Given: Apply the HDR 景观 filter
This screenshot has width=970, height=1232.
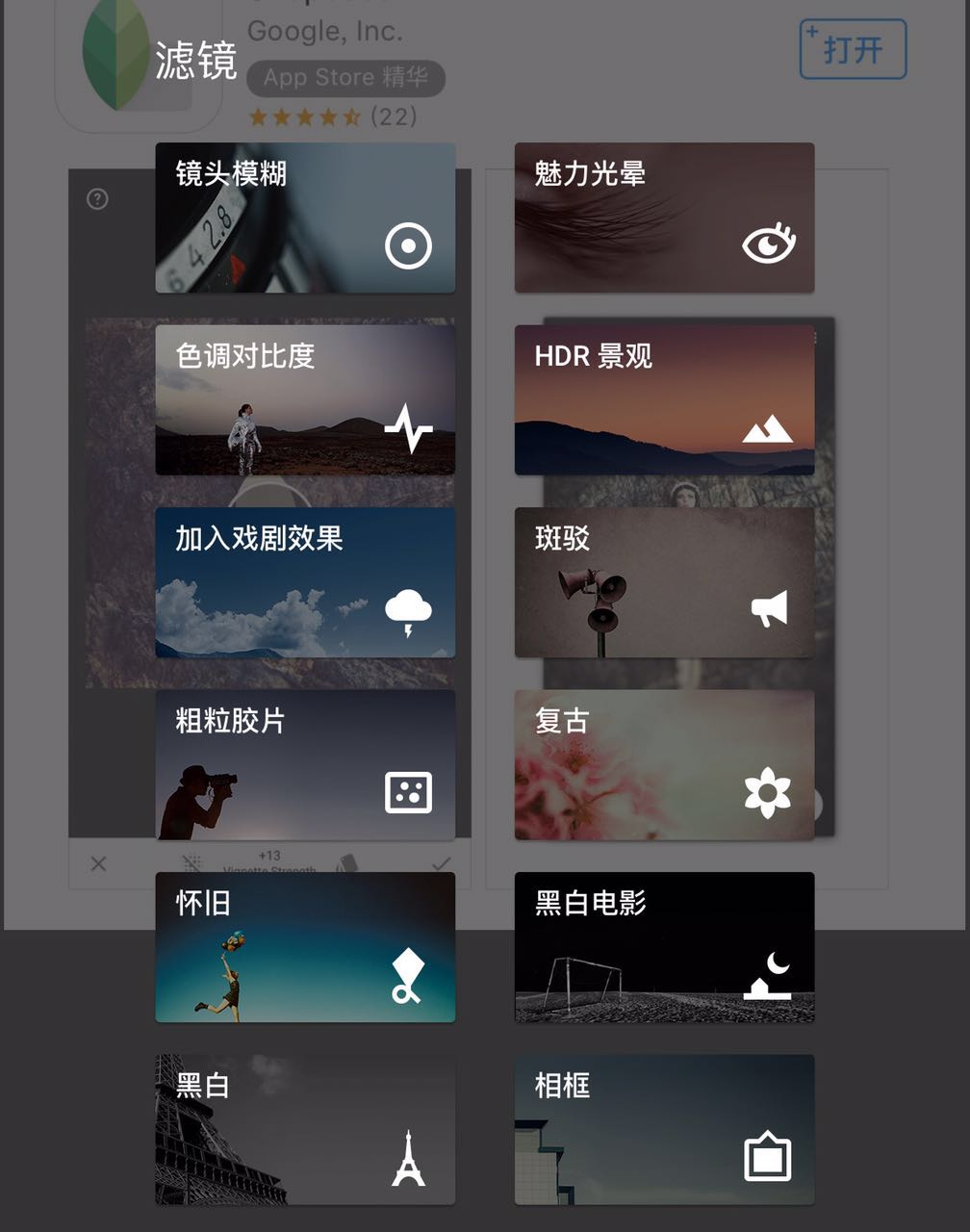Looking at the screenshot, I should [x=664, y=399].
